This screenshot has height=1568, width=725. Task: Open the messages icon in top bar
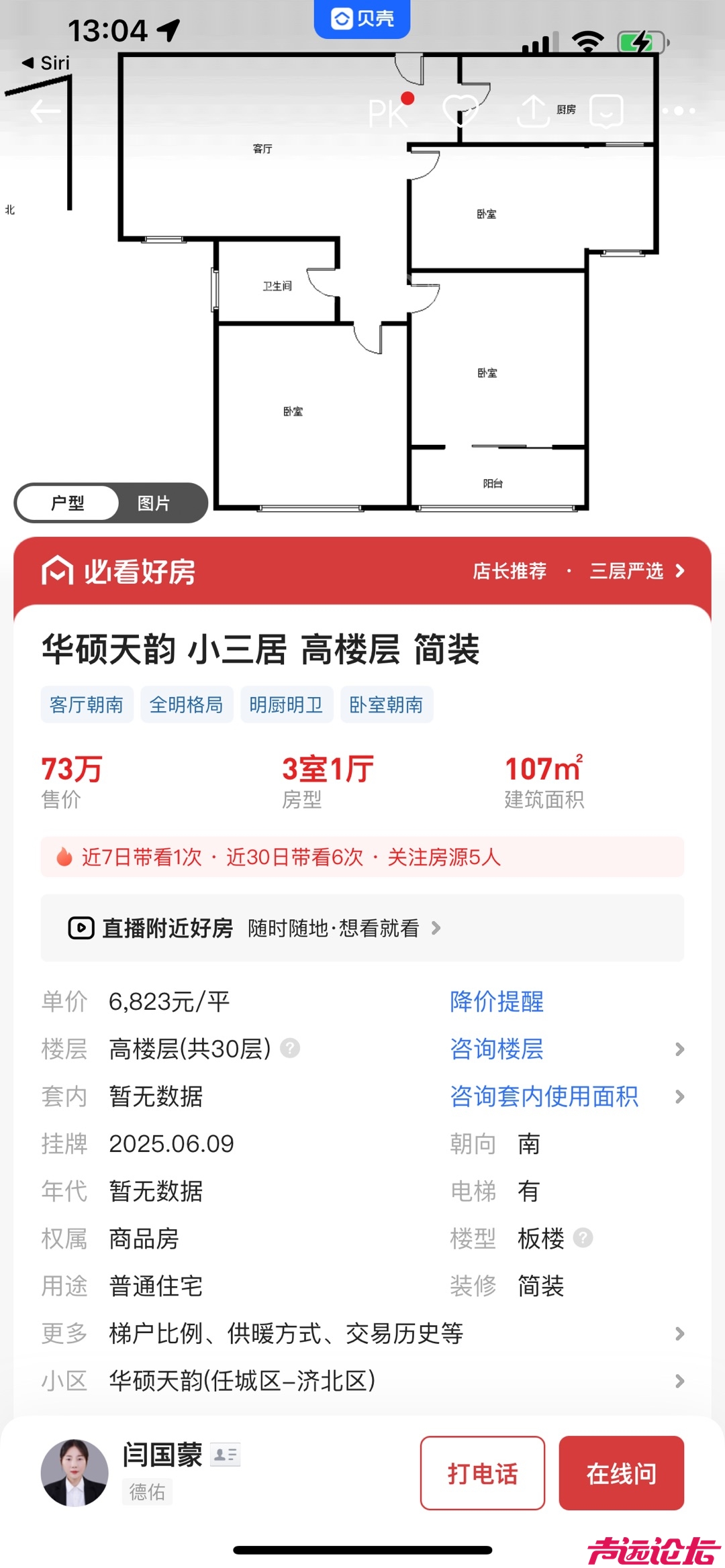pos(606,111)
